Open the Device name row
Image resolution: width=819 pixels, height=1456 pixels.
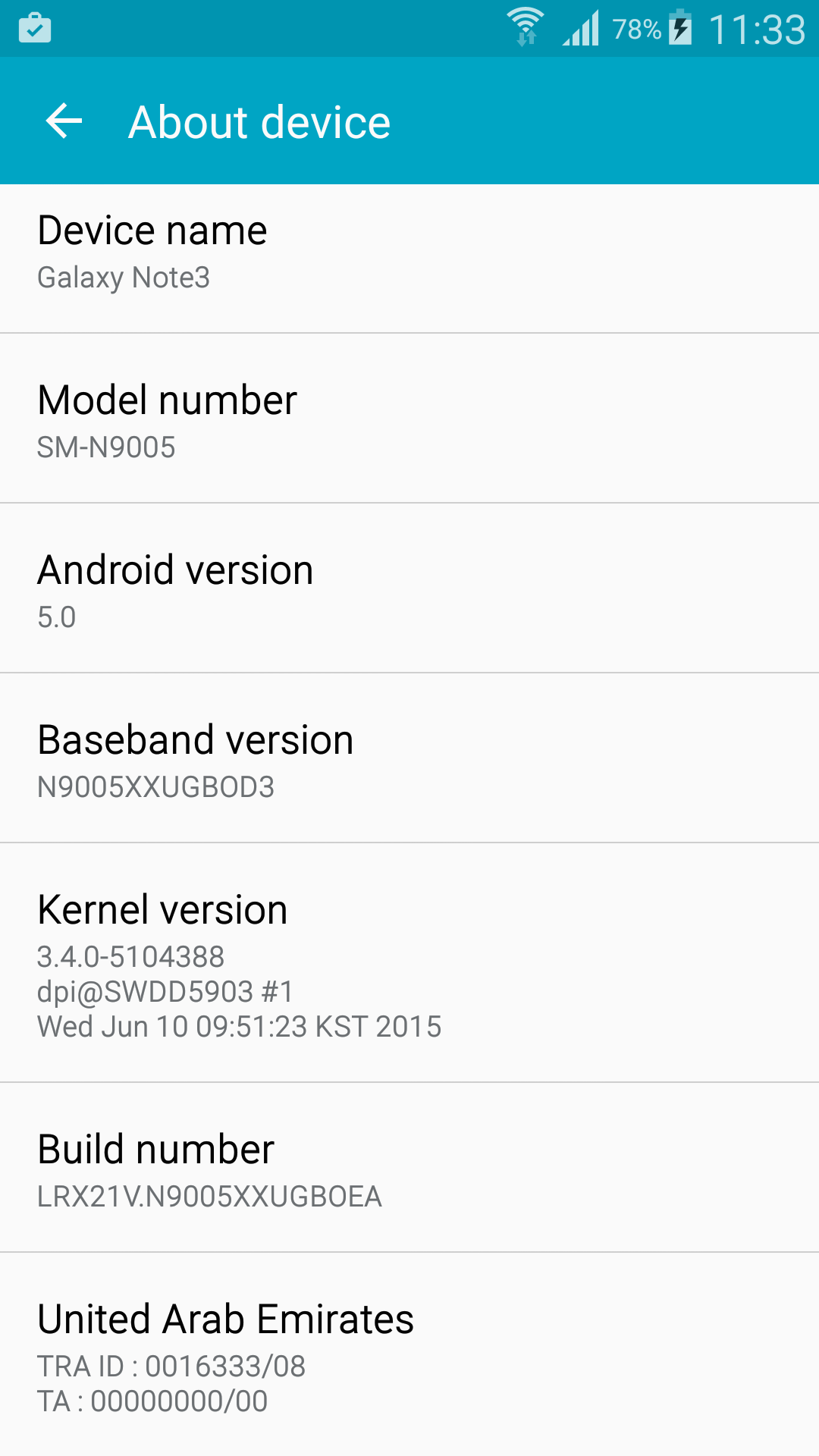[409, 259]
